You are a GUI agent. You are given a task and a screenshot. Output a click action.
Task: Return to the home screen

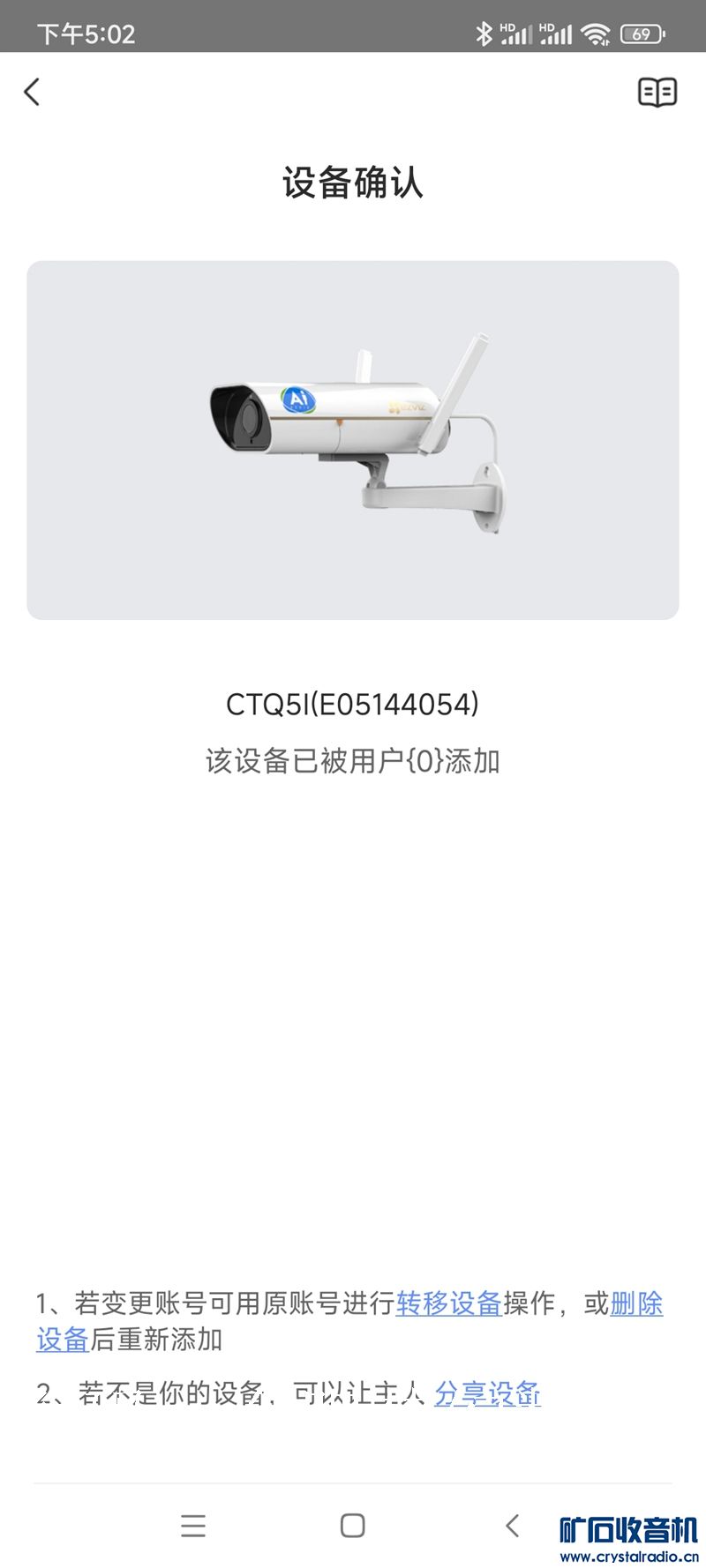(x=353, y=1526)
